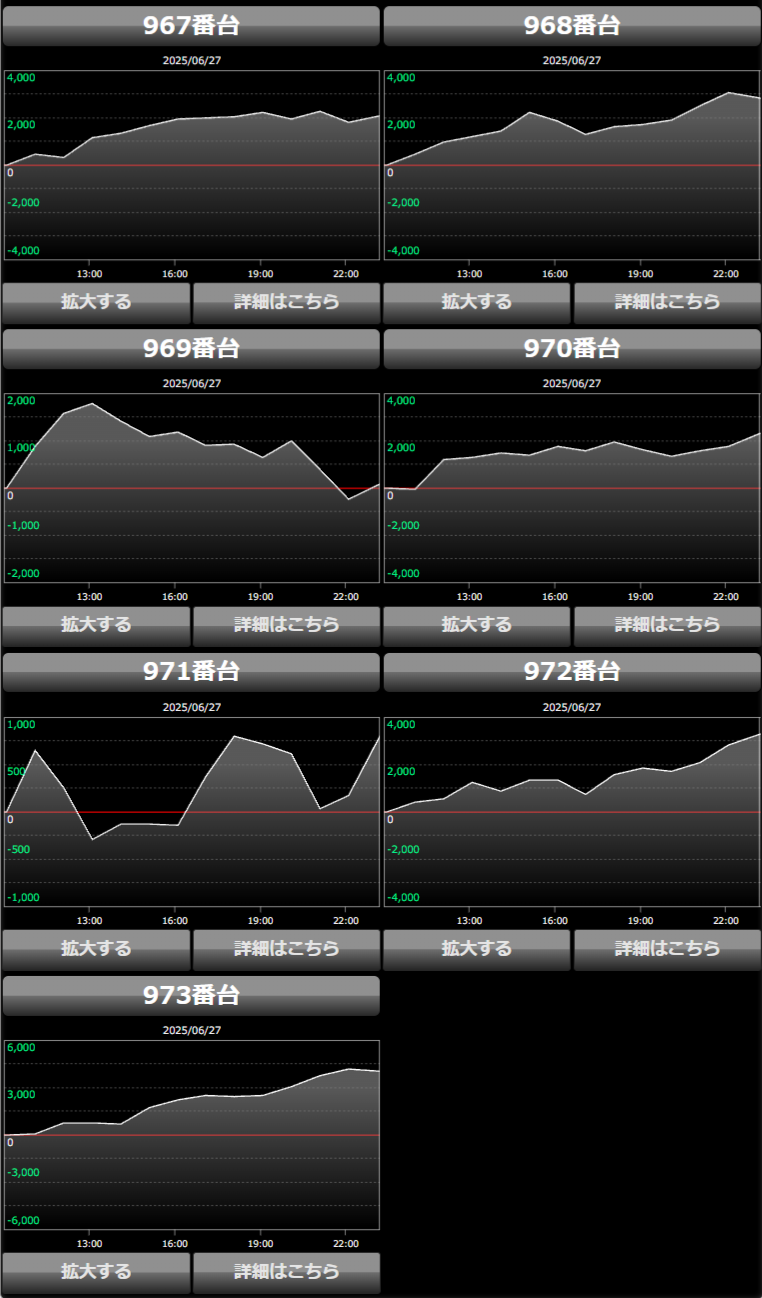
Task: Enlarge the graph for machine 967
Action: click(x=96, y=302)
